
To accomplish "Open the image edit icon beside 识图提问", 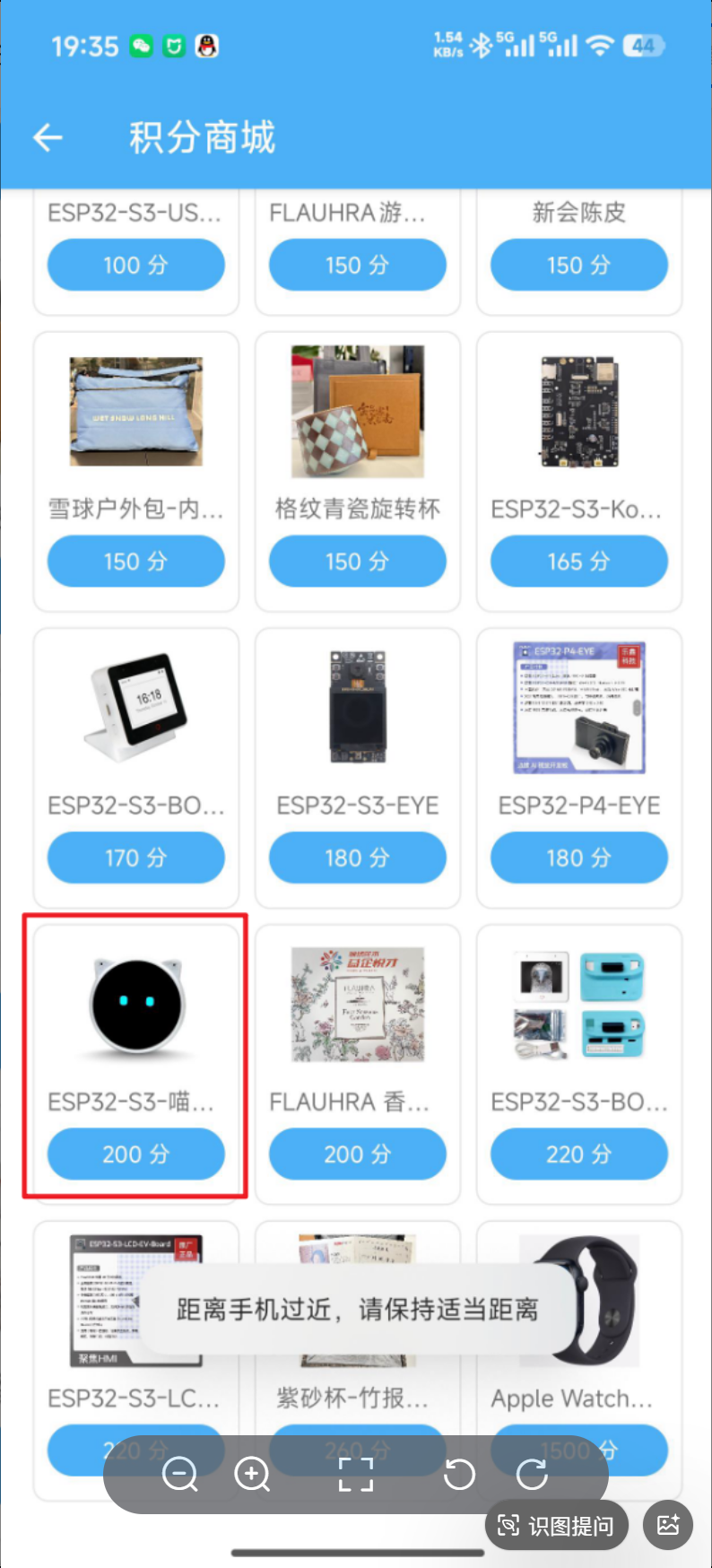I will pyautogui.click(x=668, y=1525).
